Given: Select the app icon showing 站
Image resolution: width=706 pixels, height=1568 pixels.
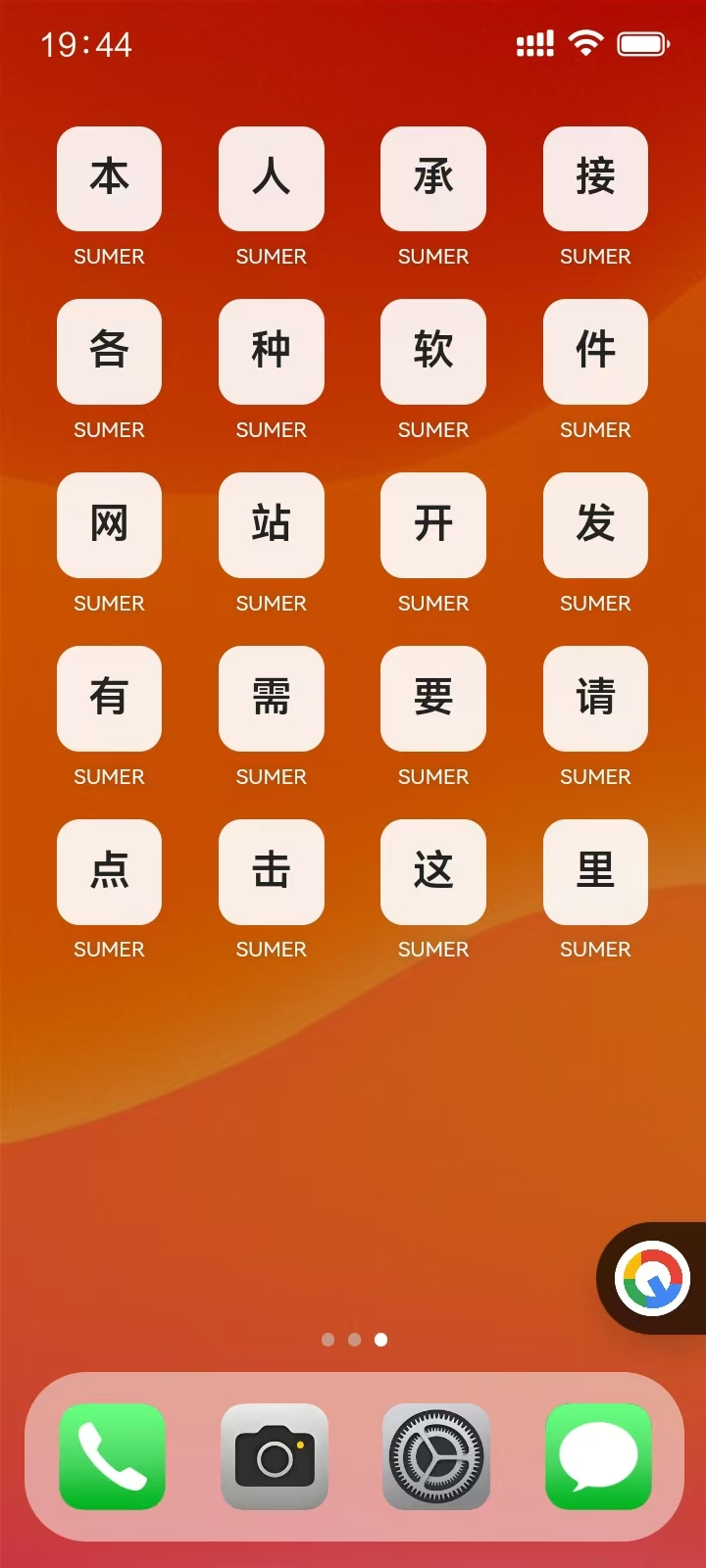Looking at the screenshot, I should point(271,524).
